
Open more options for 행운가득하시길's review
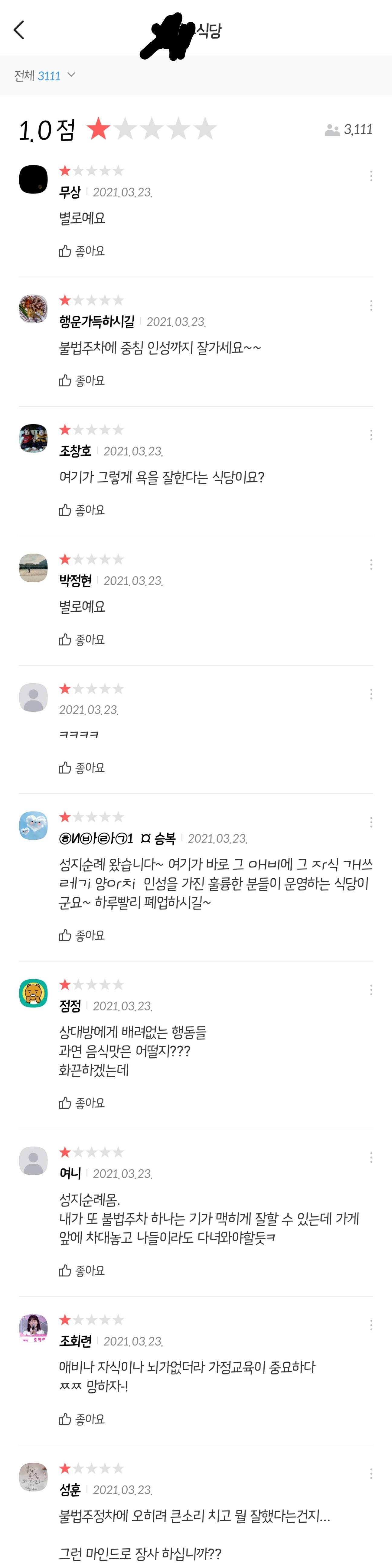[x=371, y=306]
